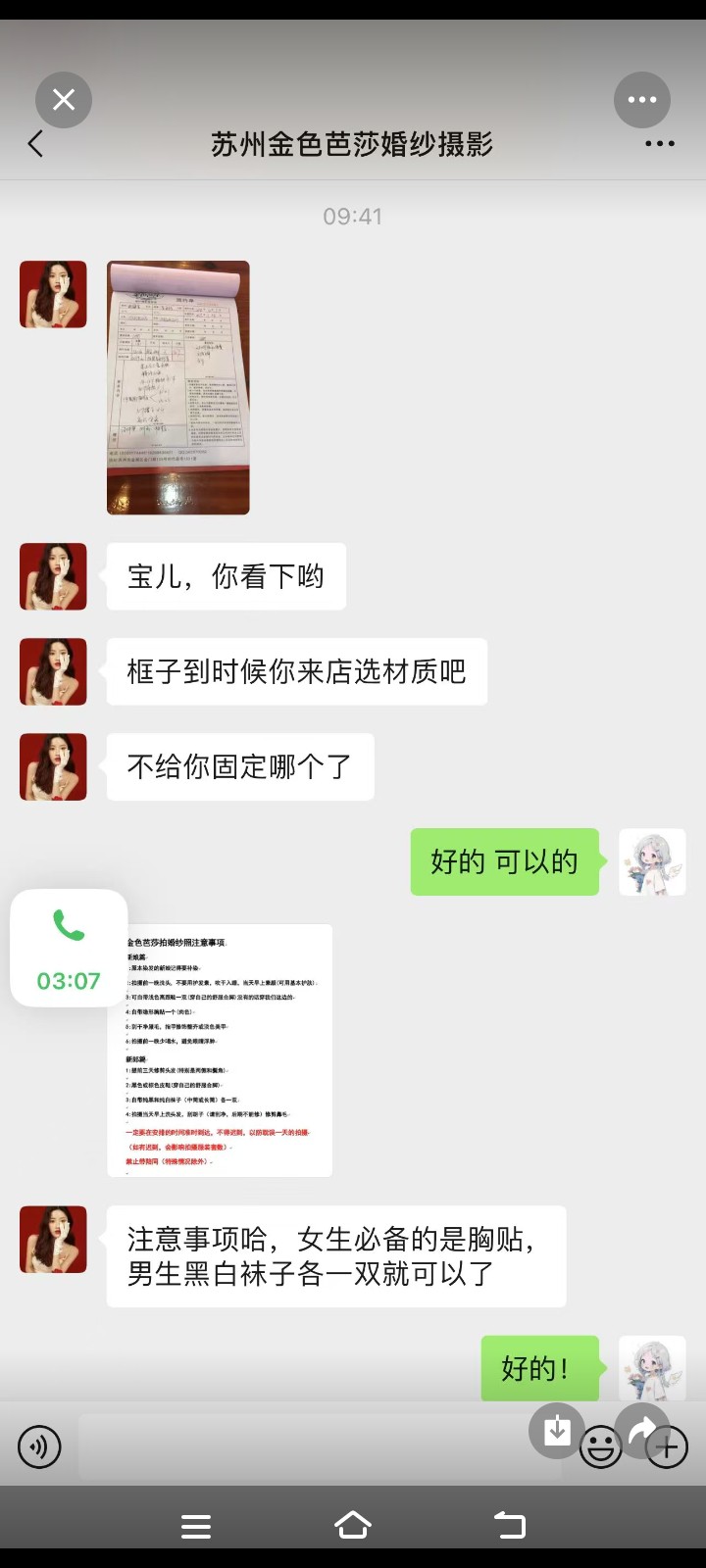Open the overlay's round three-dot menu

click(642, 99)
